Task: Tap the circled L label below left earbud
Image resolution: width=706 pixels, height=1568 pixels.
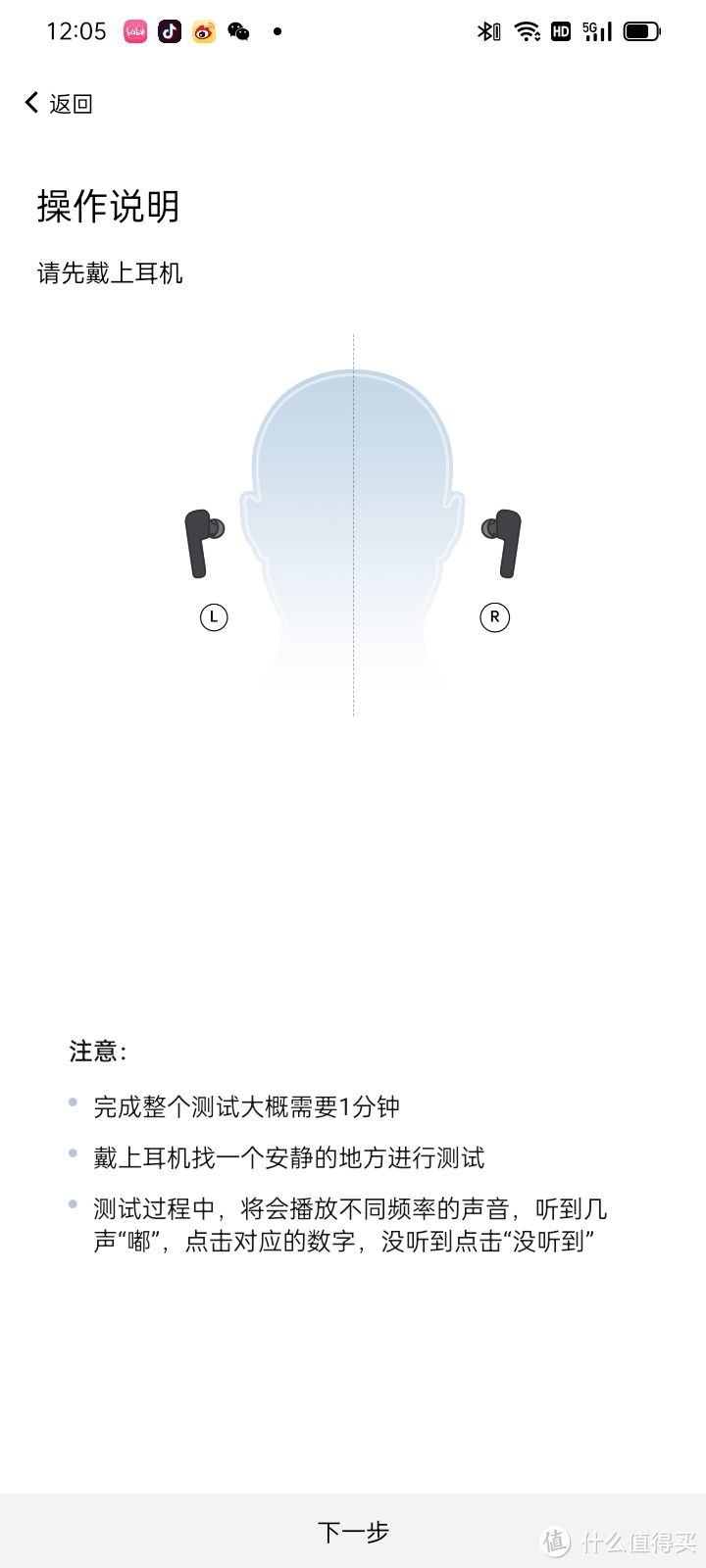Action: tap(213, 617)
